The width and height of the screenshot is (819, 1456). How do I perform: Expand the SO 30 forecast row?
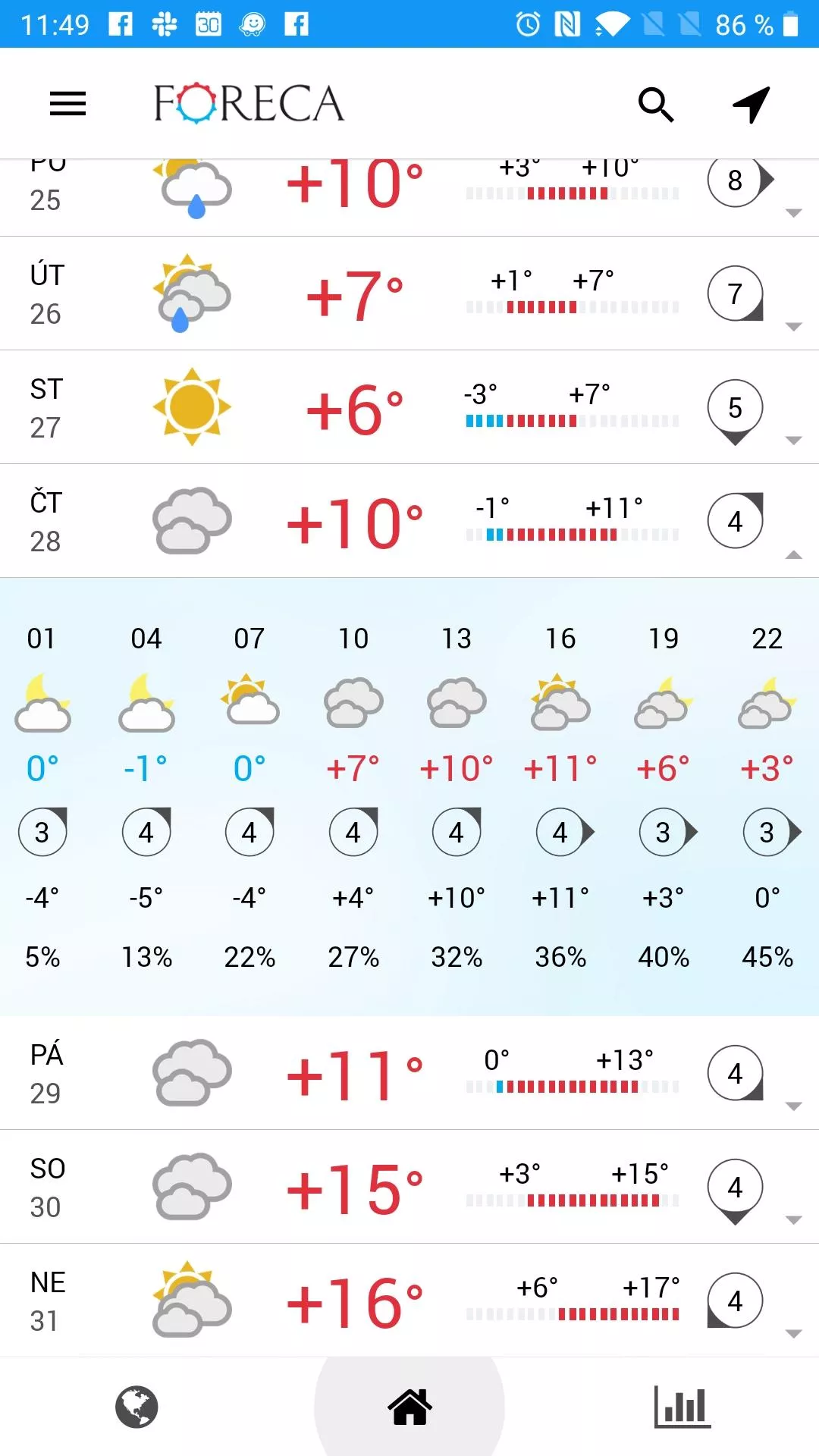[409, 1187]
